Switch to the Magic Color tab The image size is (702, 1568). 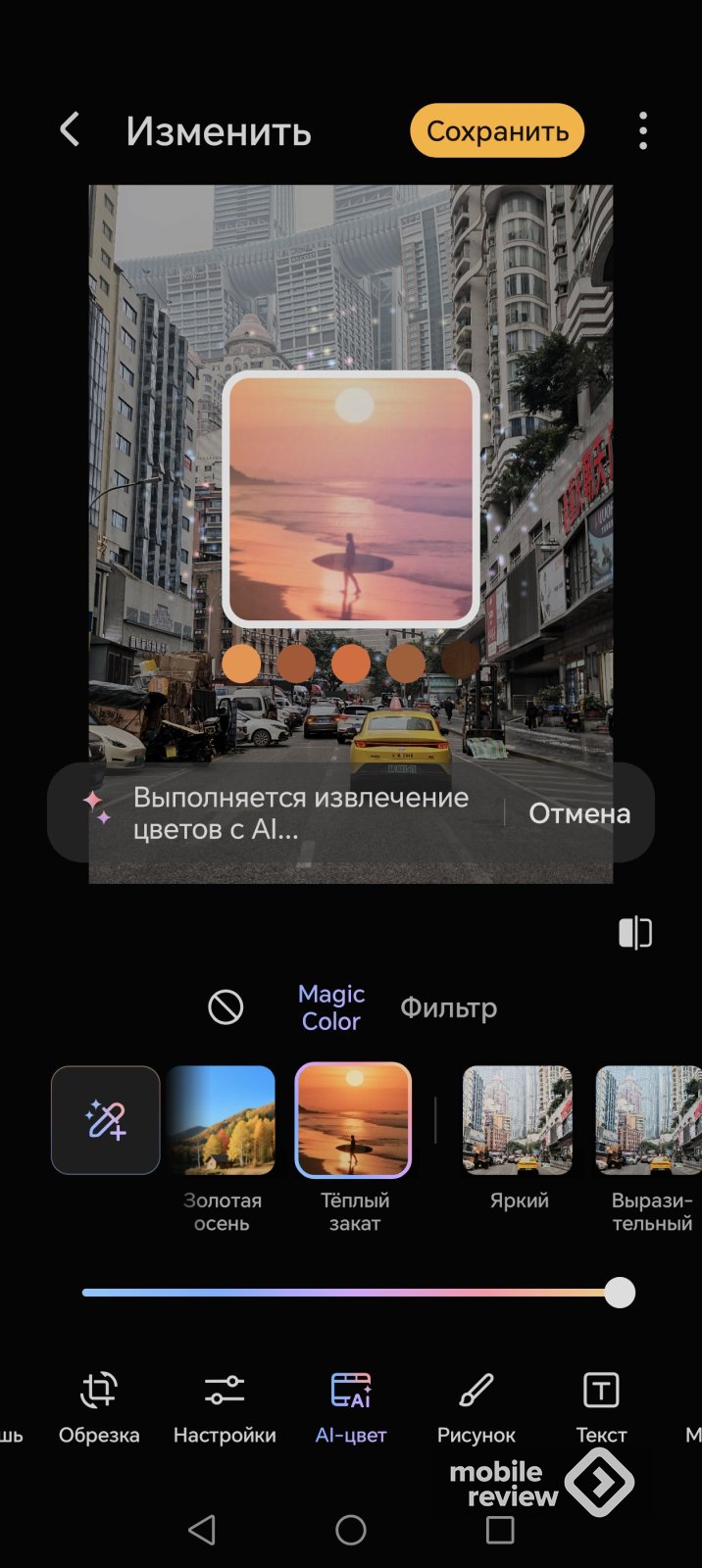click(331, 1007)
